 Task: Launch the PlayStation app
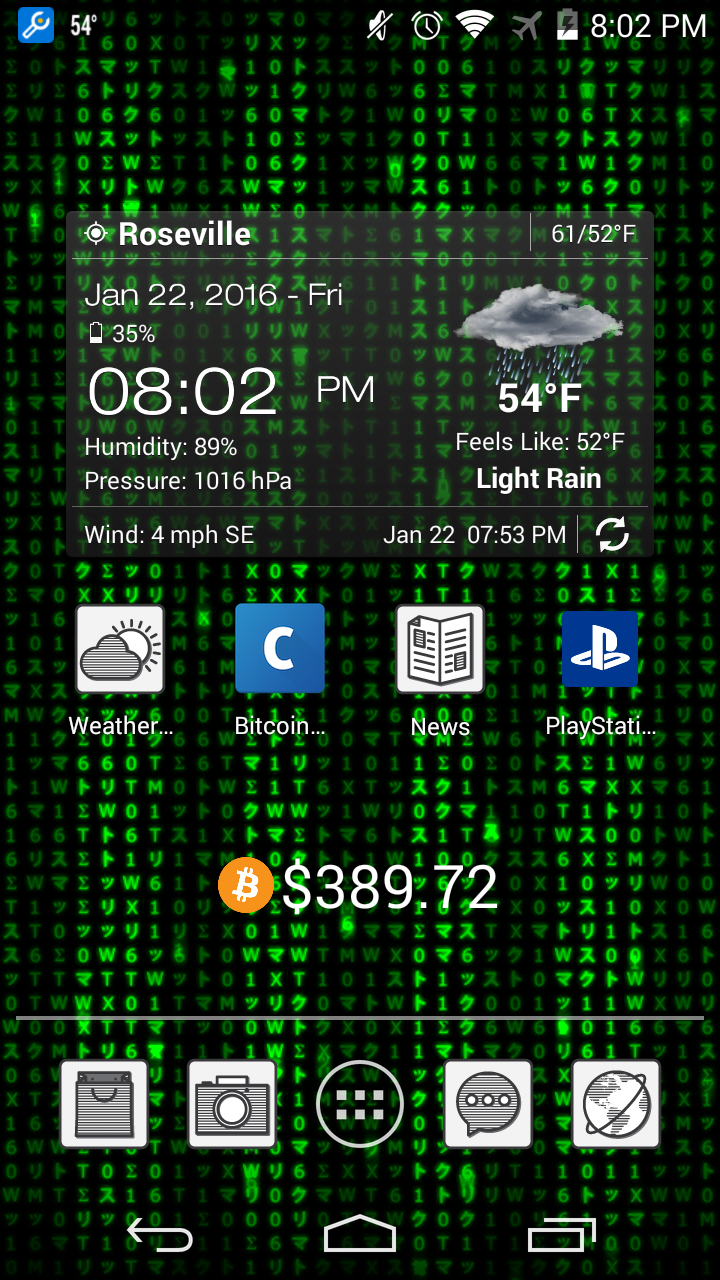599,648
